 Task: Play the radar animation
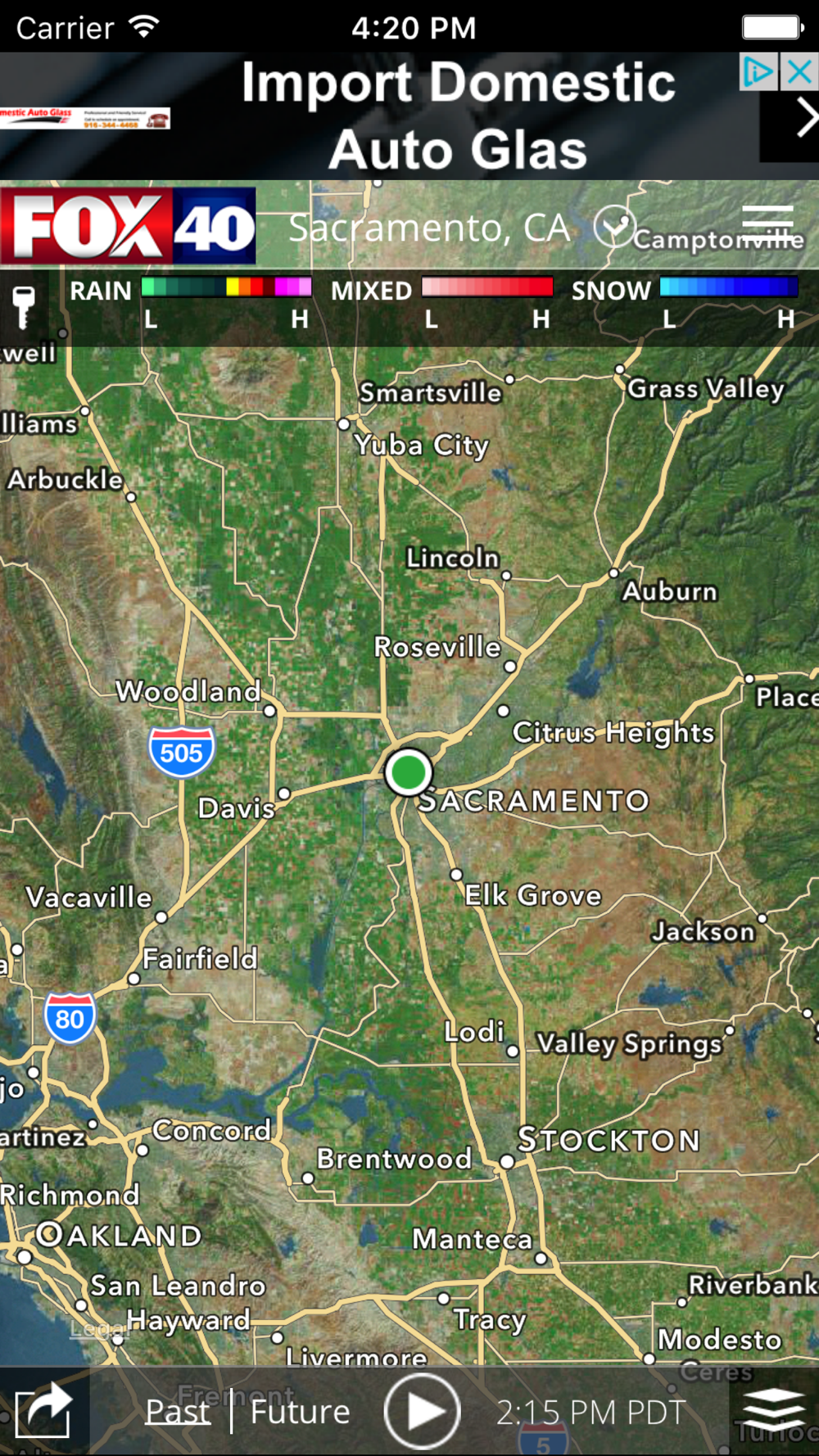[x=423, y=1411]
